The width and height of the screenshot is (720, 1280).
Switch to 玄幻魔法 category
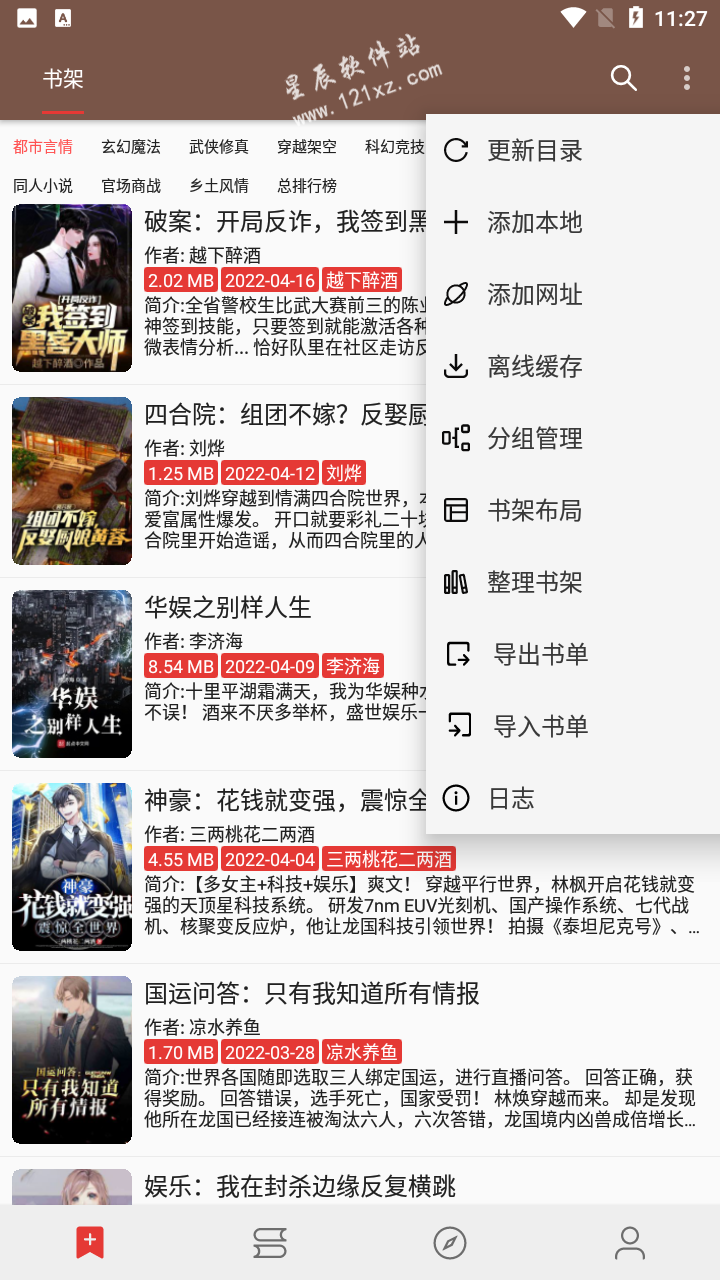point(131,147)
